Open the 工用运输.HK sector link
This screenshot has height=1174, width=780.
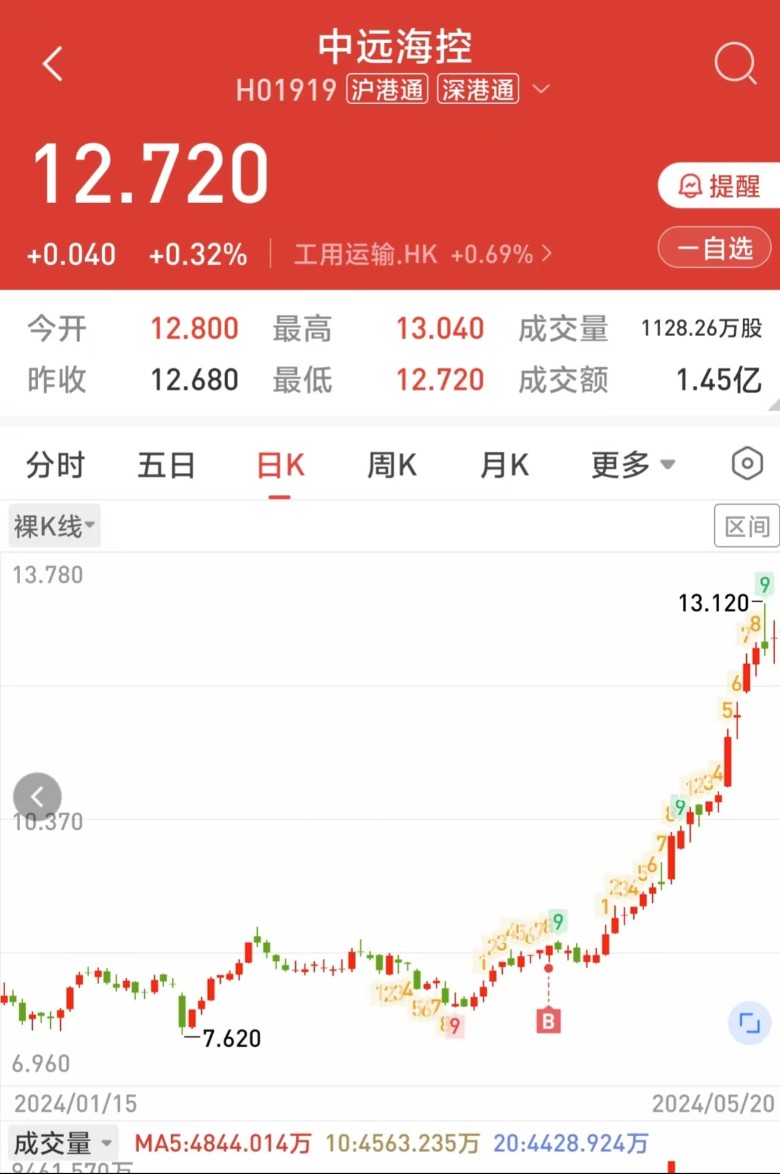(422, 255)
